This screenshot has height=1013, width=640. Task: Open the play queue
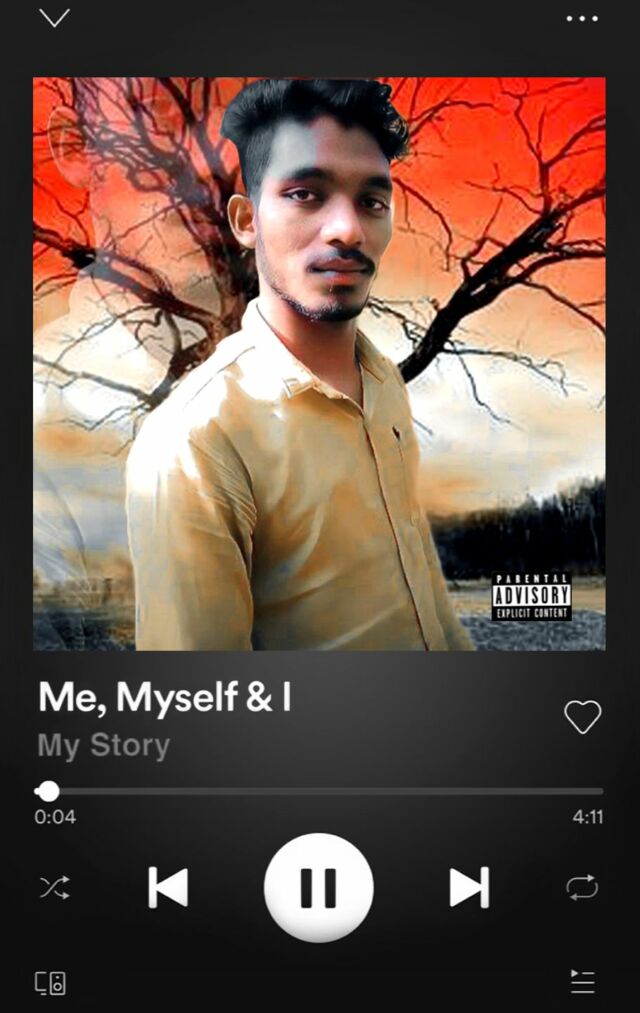[582, 982]
